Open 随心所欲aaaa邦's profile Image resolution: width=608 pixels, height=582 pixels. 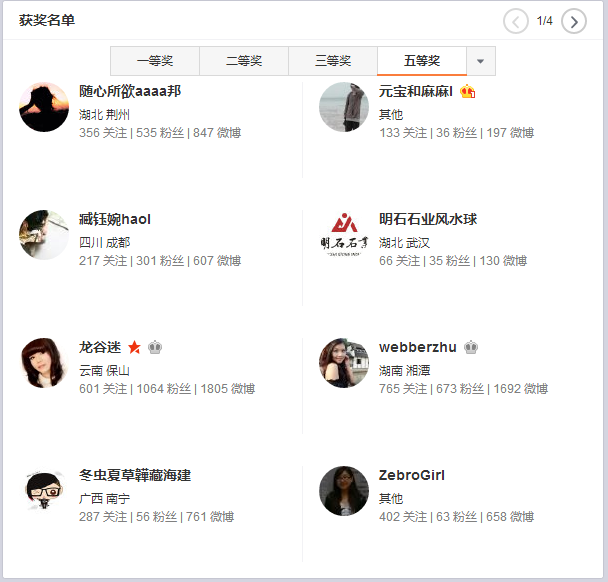130,91
